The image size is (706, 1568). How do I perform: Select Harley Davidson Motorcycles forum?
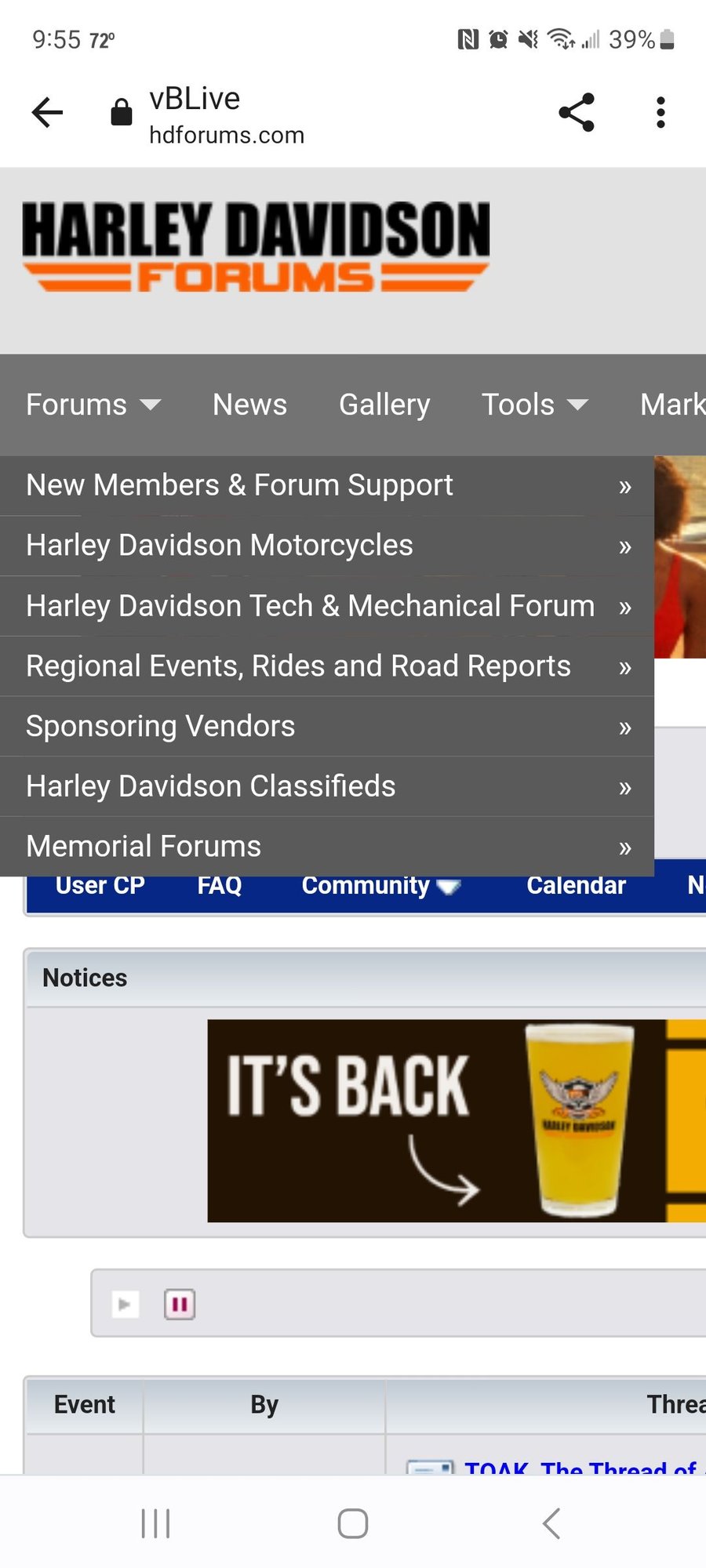[220, 546]
